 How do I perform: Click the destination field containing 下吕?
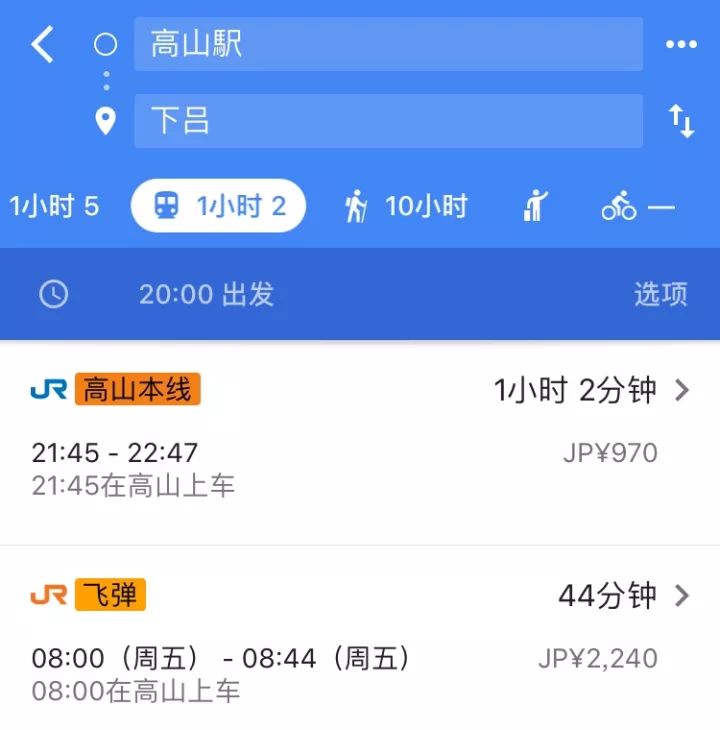tap(388, 120)
